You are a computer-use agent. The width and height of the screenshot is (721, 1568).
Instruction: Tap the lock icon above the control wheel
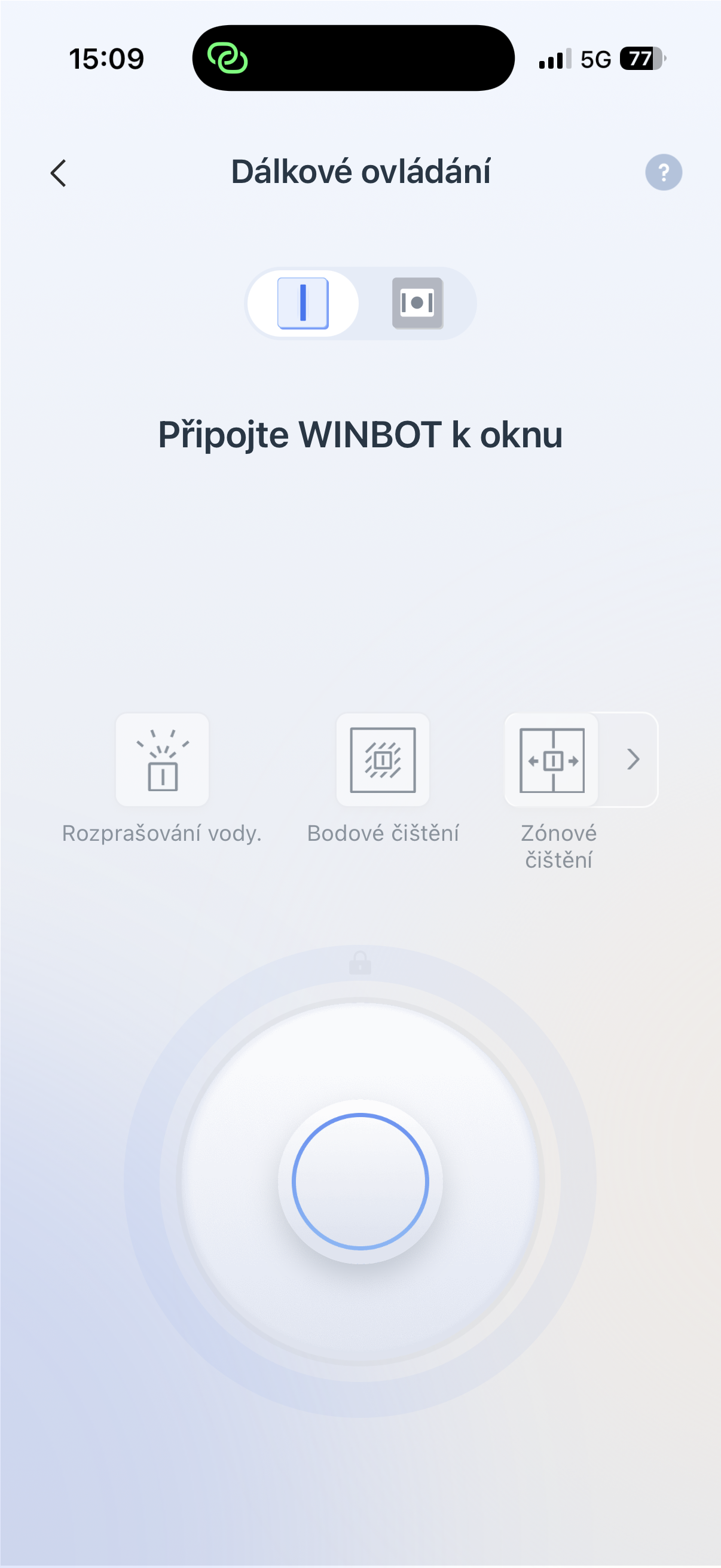pyautogui.click(x=360, y=962)
